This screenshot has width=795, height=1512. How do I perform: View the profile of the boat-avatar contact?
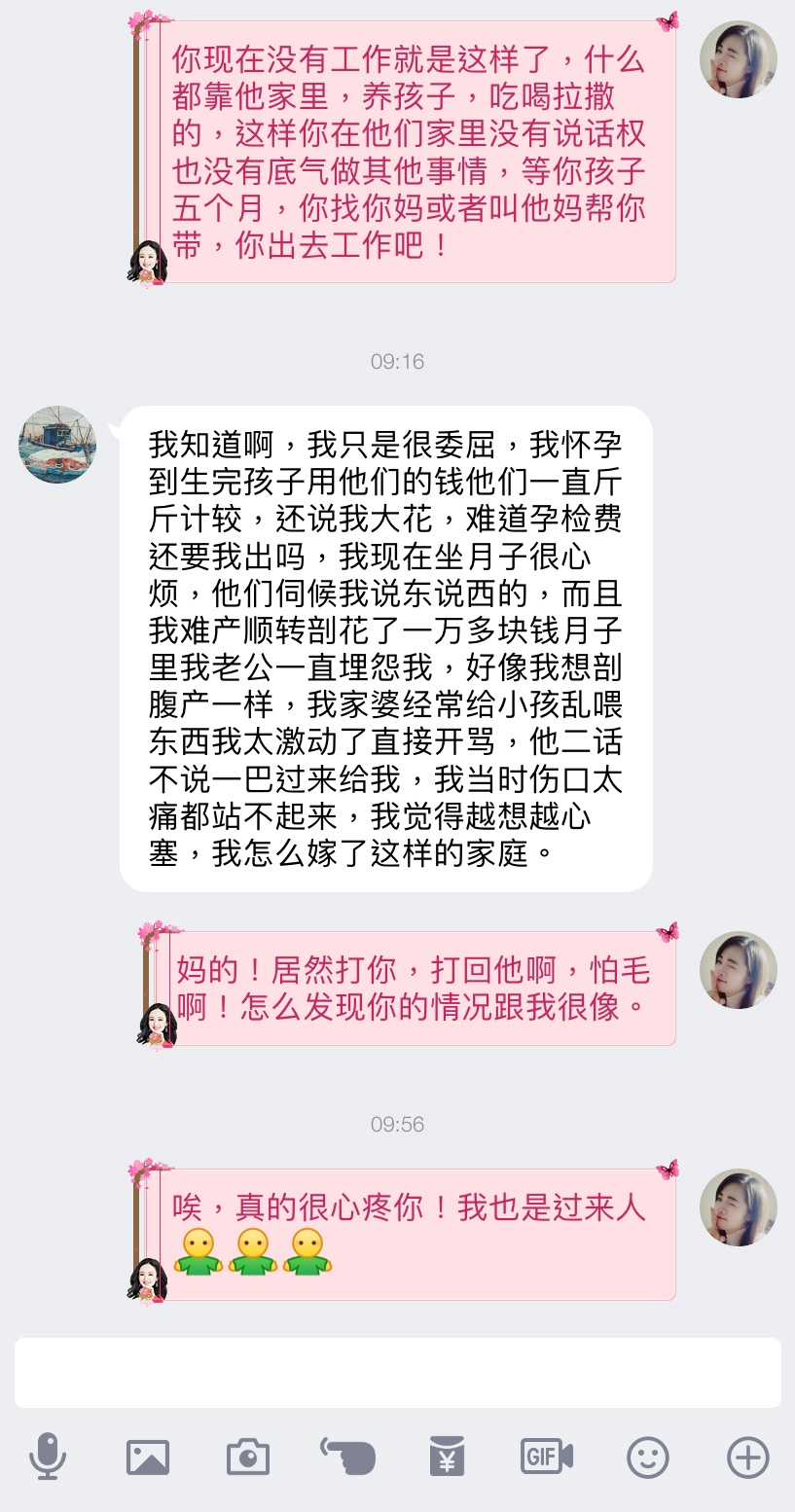coord(57,445)
